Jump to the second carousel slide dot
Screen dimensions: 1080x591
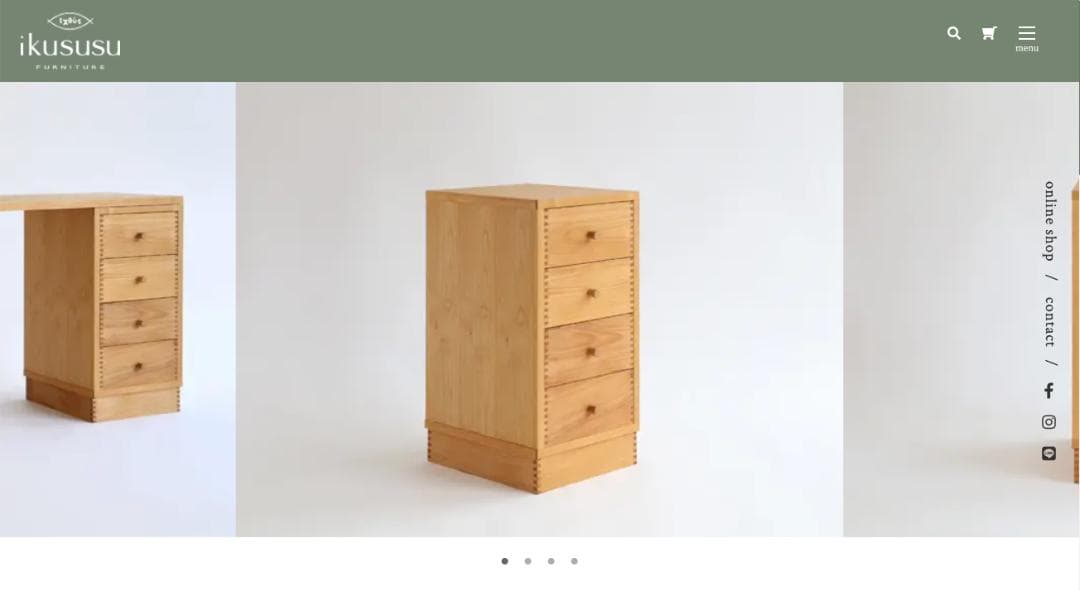tap(528, 561)
